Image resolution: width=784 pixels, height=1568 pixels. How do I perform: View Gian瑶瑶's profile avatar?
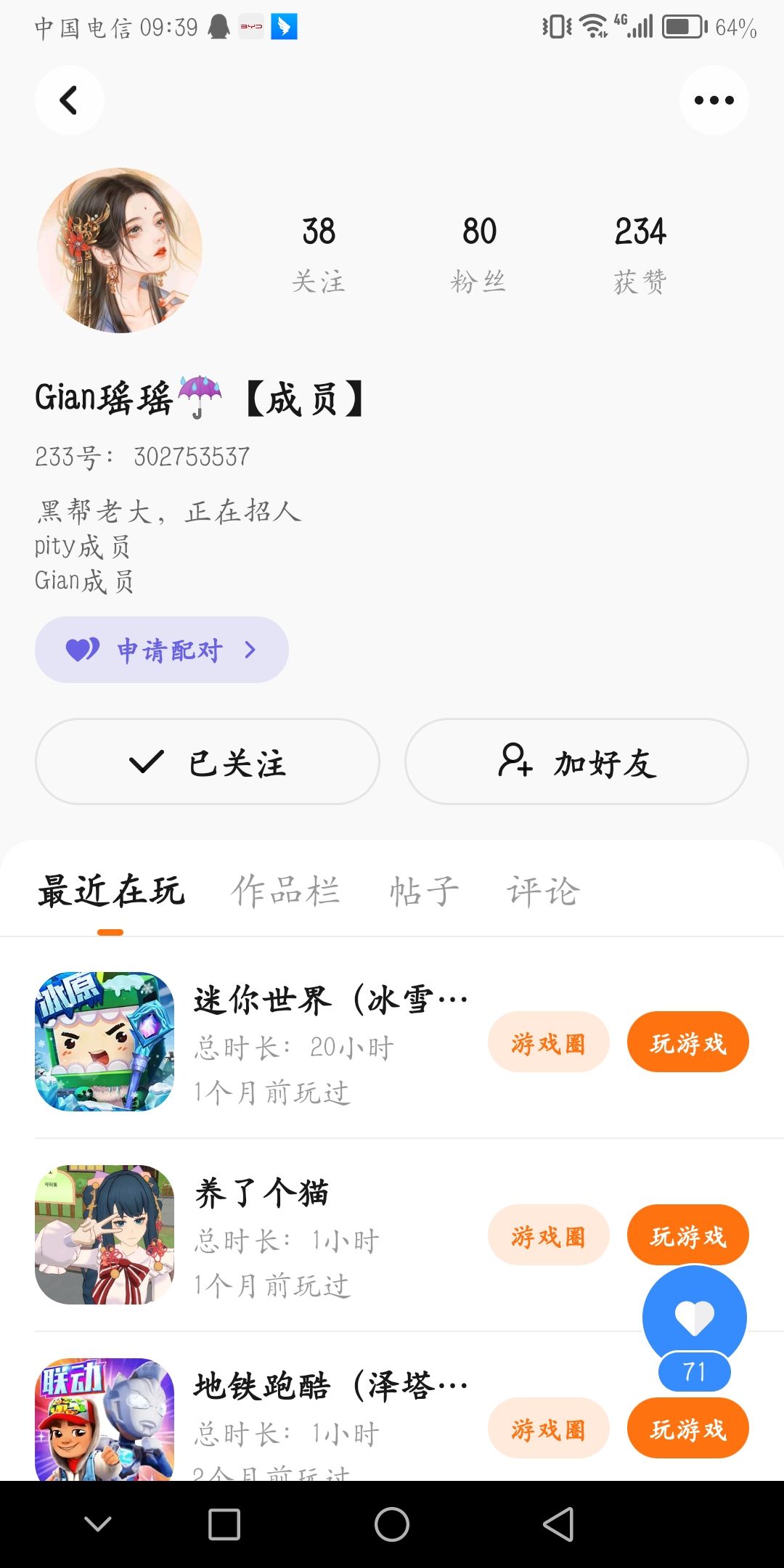120,251
